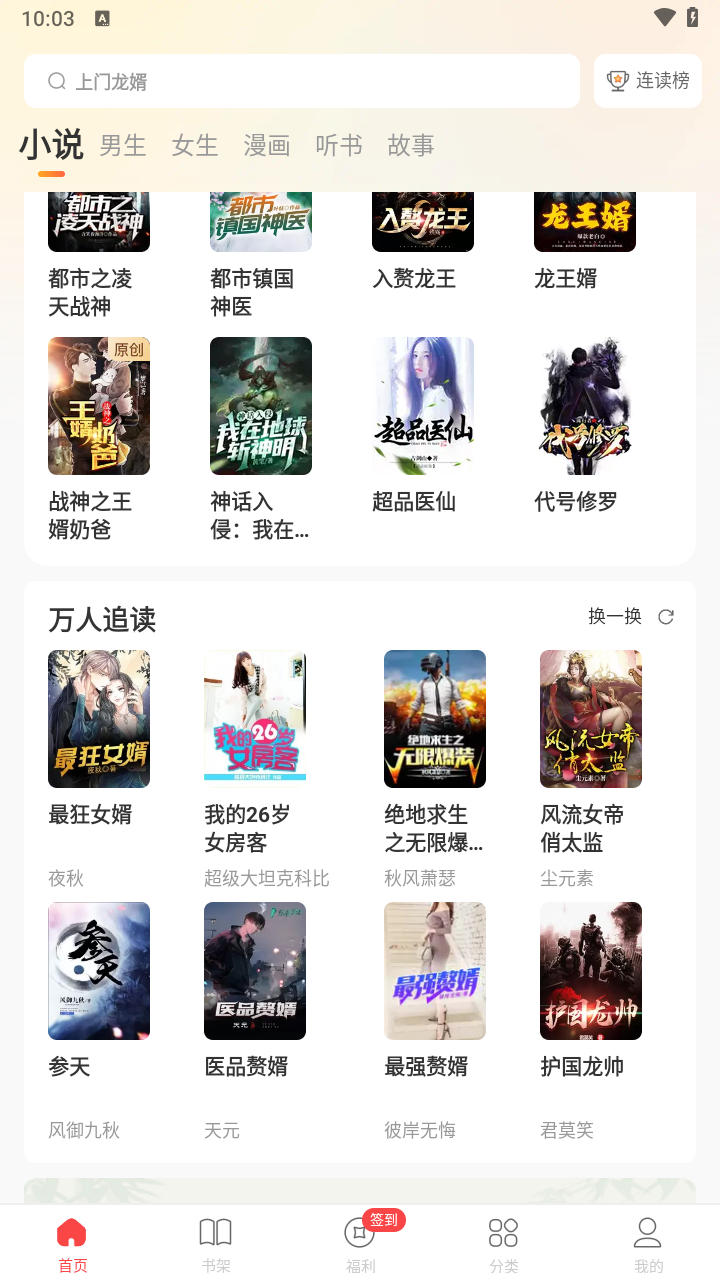The image size is (720, 1280).
Task: Open the novel 护国龙帅
Action: 591,971
